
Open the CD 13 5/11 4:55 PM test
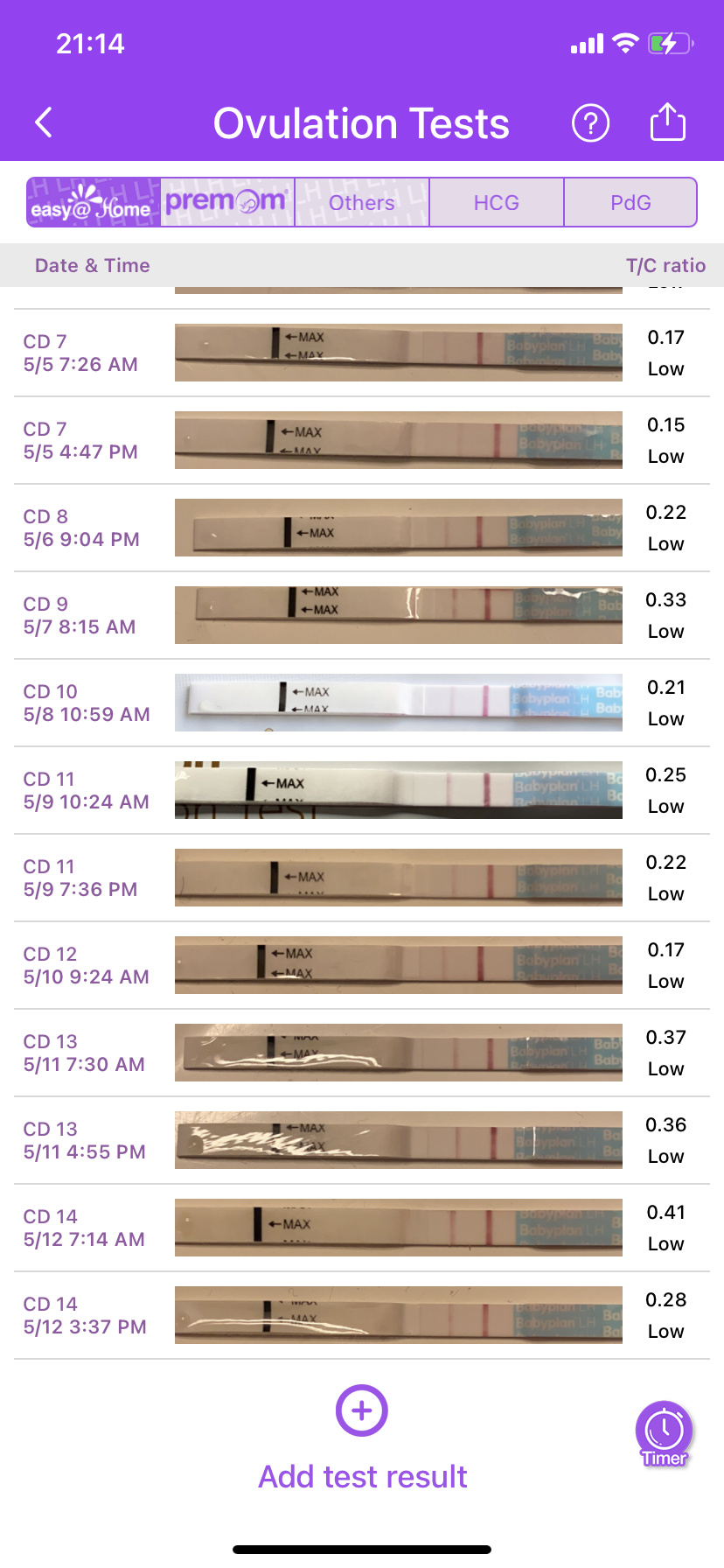[x=362, y=1140]
